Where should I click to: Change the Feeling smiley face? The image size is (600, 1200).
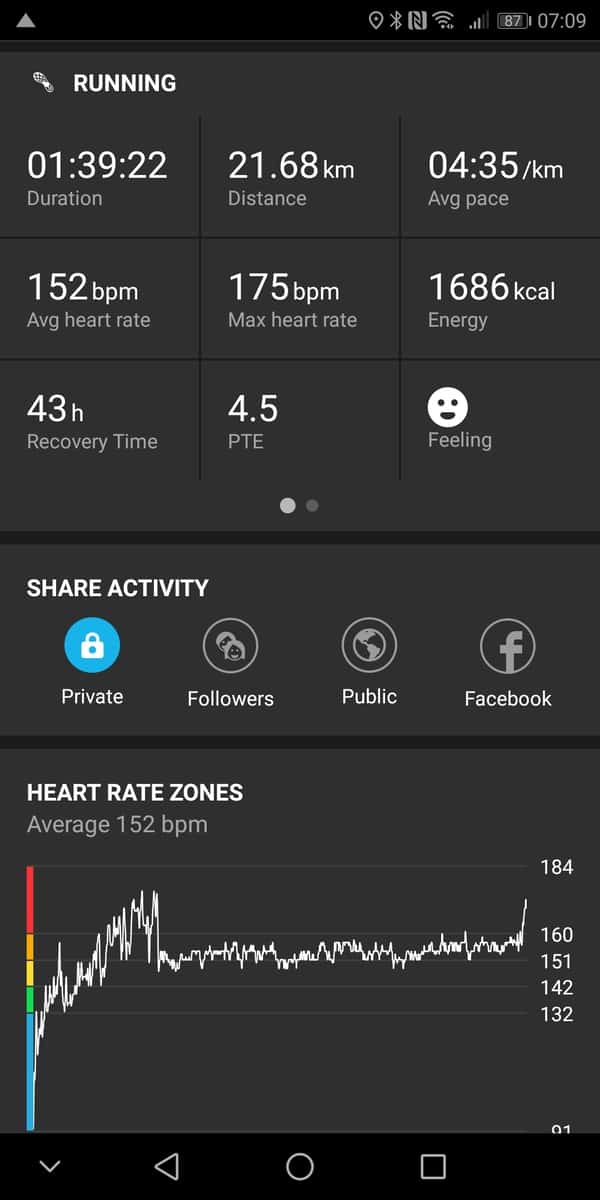447,408
